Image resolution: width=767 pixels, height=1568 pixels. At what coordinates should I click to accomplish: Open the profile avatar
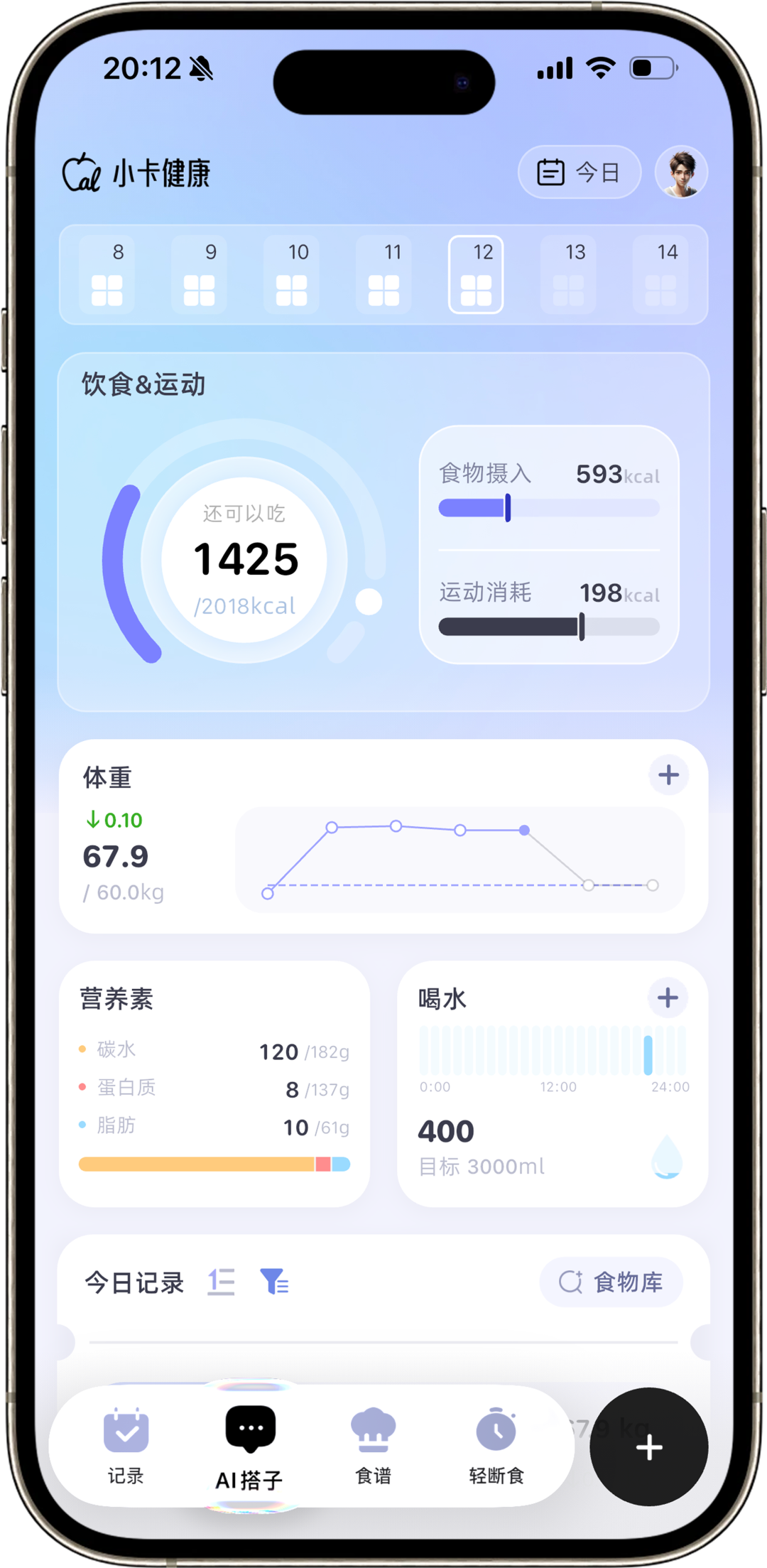[x=681, y=173]
